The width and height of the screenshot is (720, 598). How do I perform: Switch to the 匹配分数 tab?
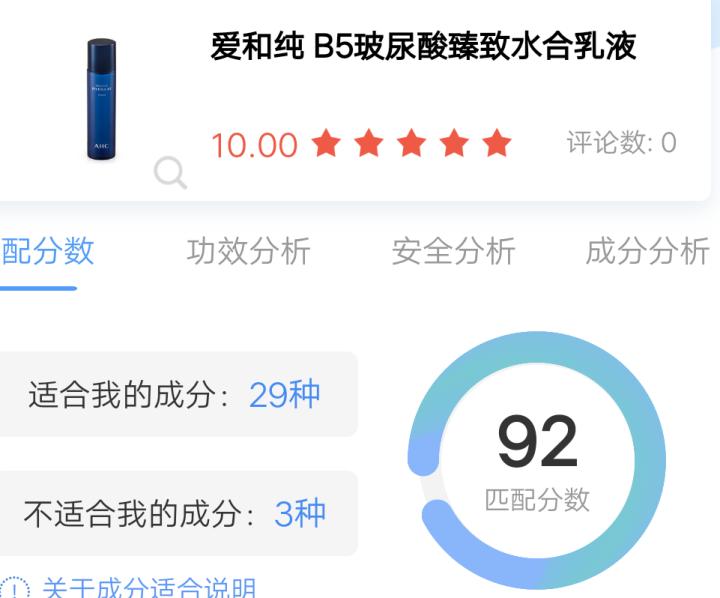(x=47, y=251)
